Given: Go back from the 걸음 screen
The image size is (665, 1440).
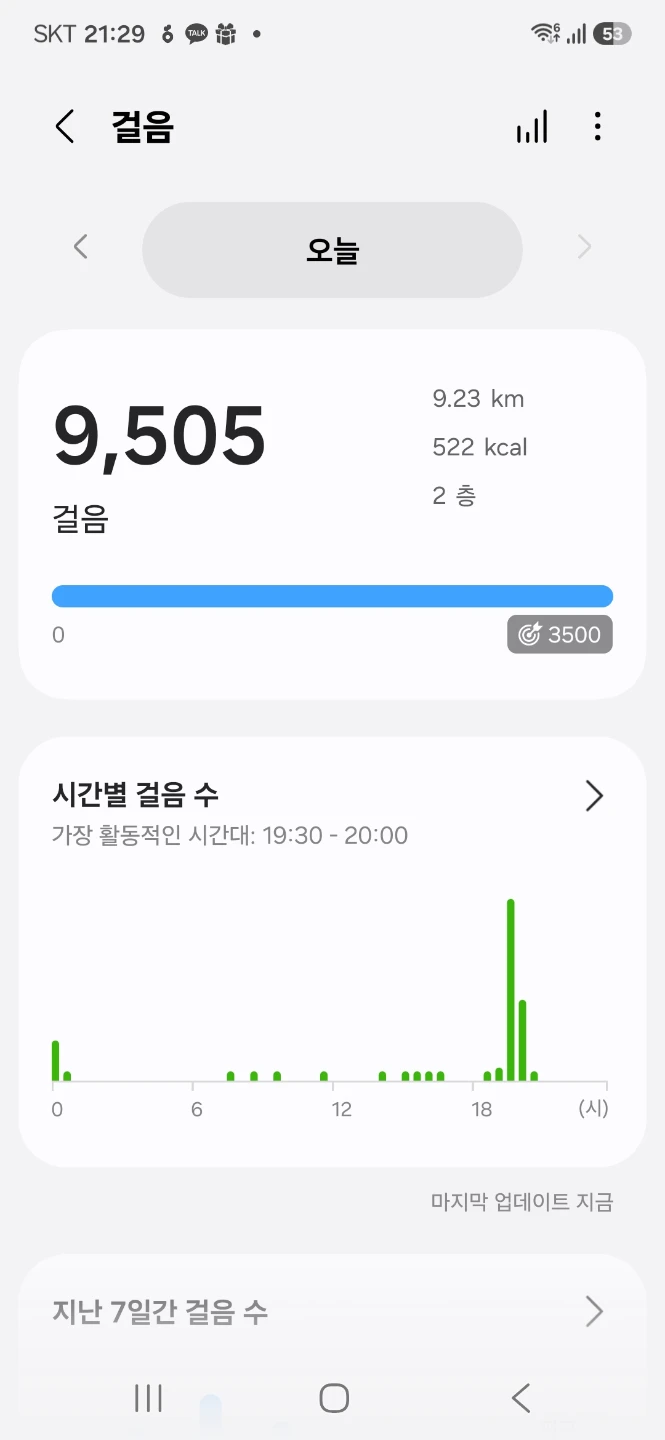Looking at the screenshot, I should coord(65,127).
